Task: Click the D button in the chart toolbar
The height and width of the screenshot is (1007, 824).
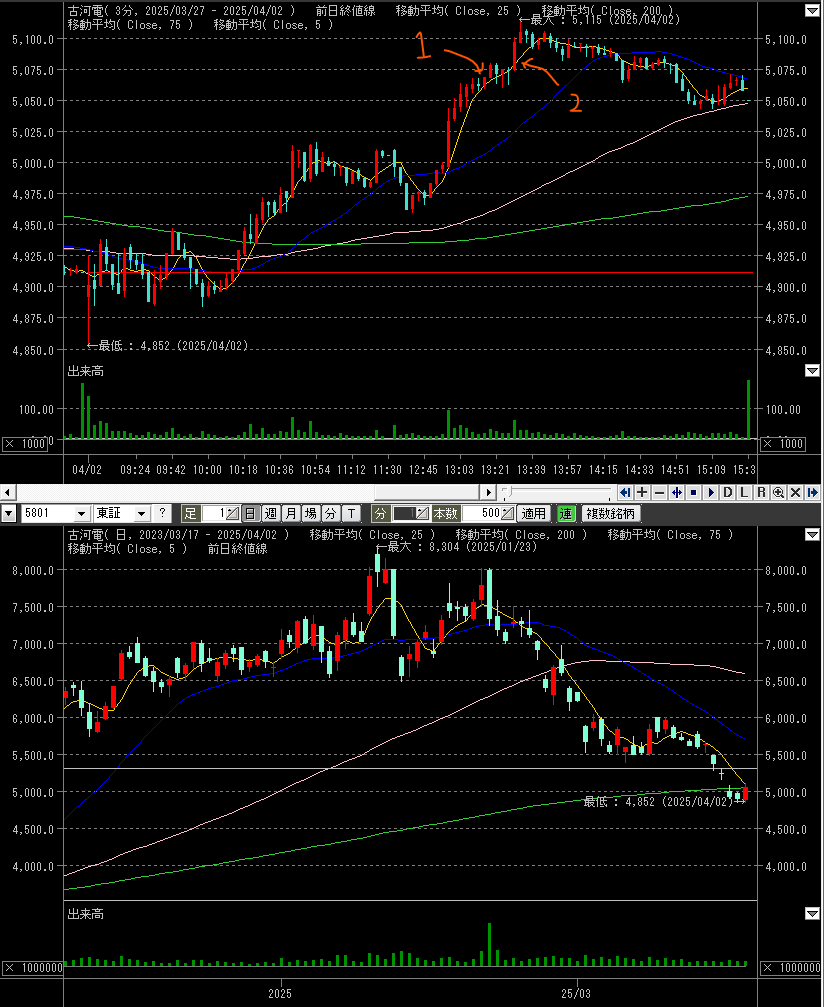Action: [x=727, y=492]
